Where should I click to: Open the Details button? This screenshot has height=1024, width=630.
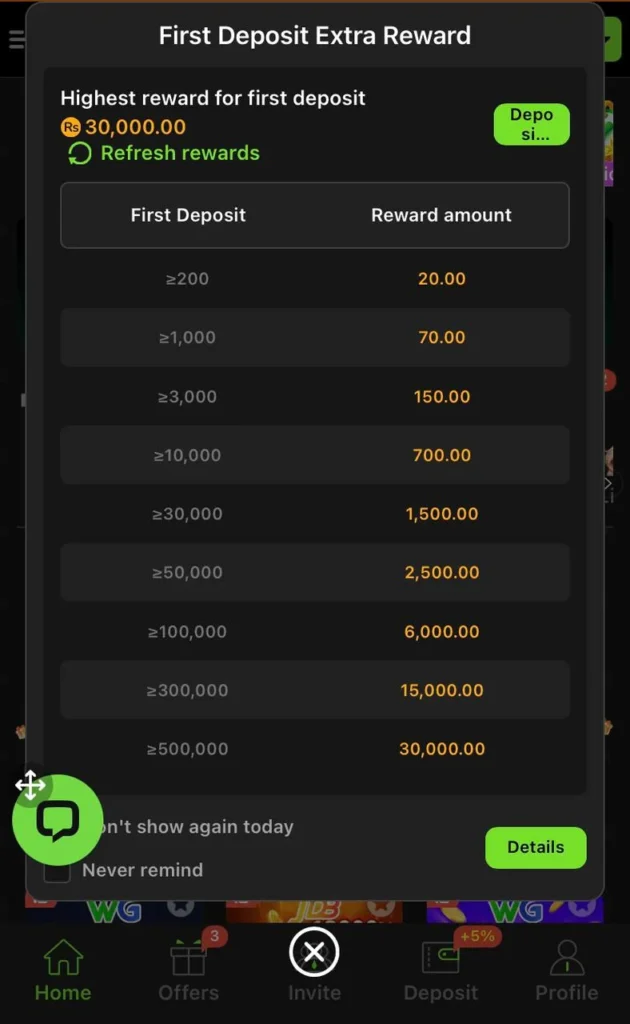point(535,847)
